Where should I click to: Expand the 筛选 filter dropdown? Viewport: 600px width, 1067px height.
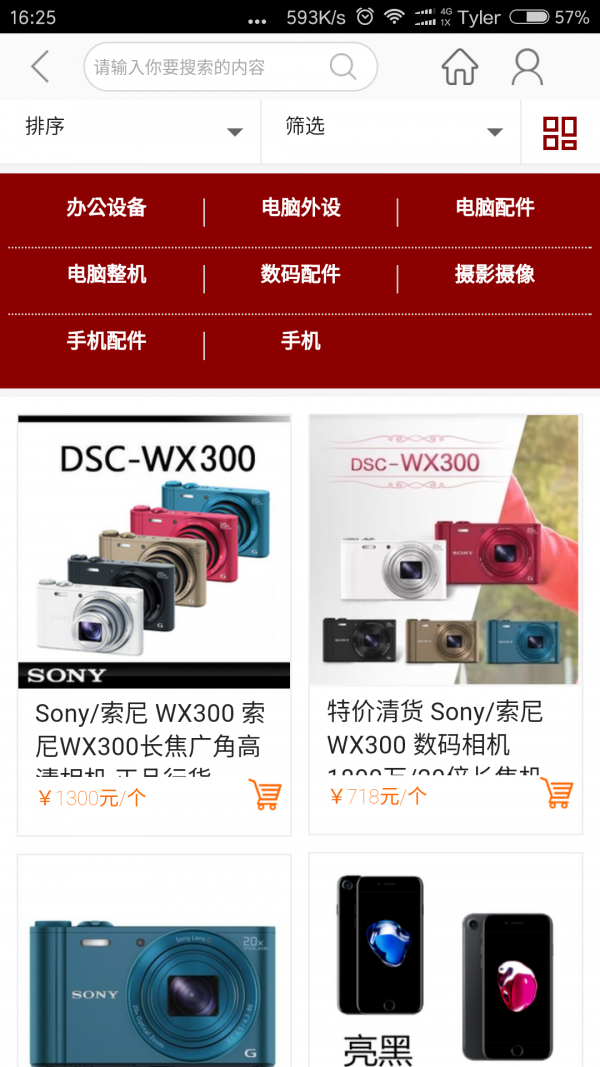[x=390, y=130]
